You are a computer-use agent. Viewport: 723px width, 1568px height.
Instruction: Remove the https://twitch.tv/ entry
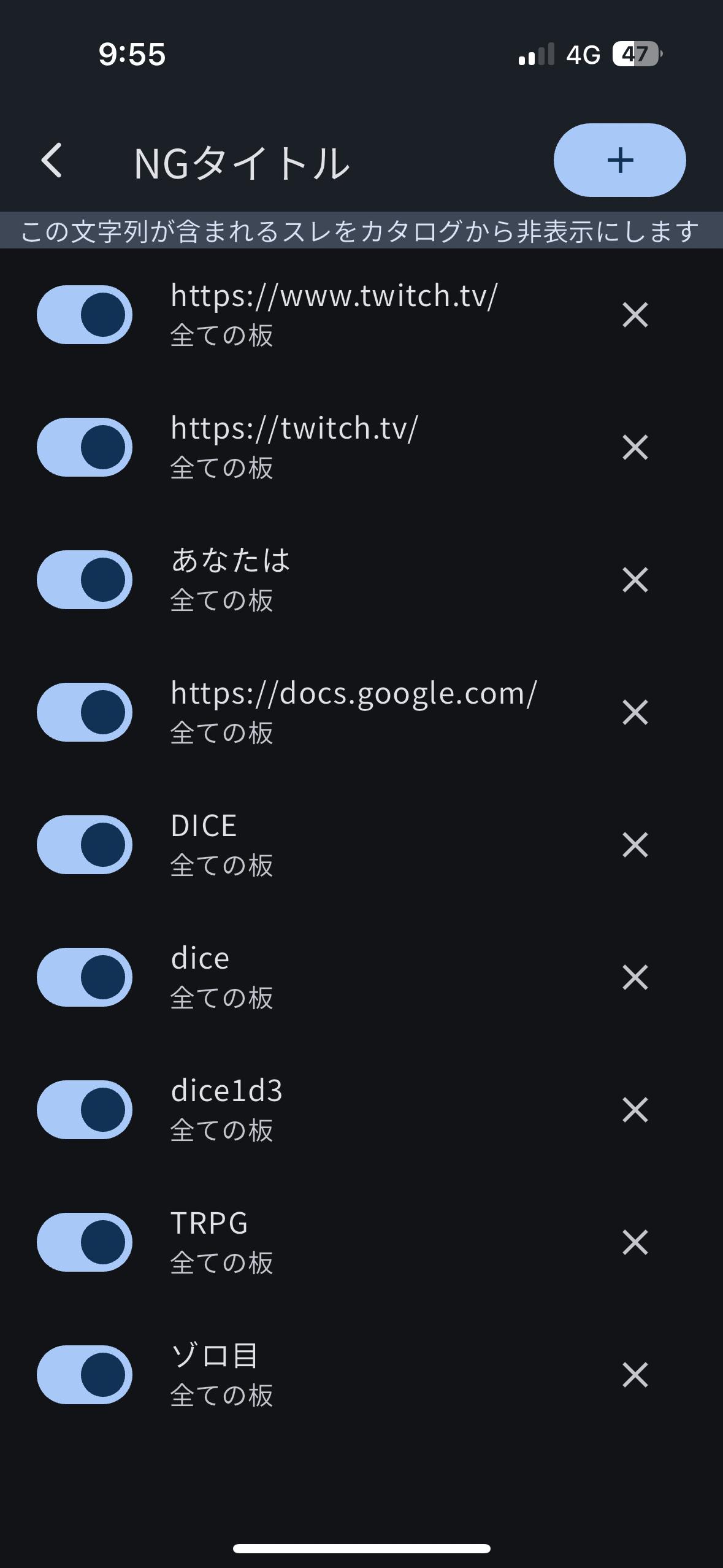pyautogui.click(x=635, y=447)
